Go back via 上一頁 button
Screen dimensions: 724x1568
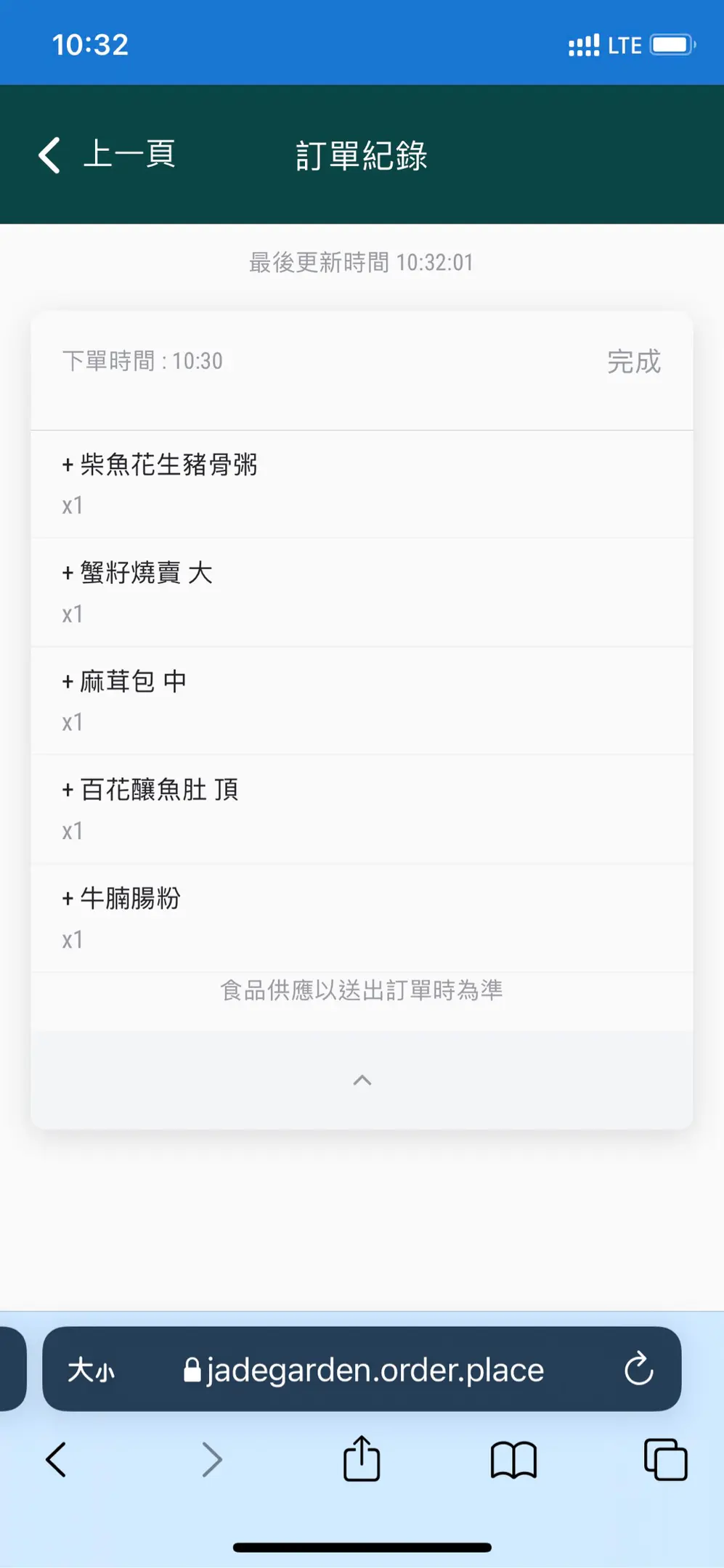pos(107,155)
